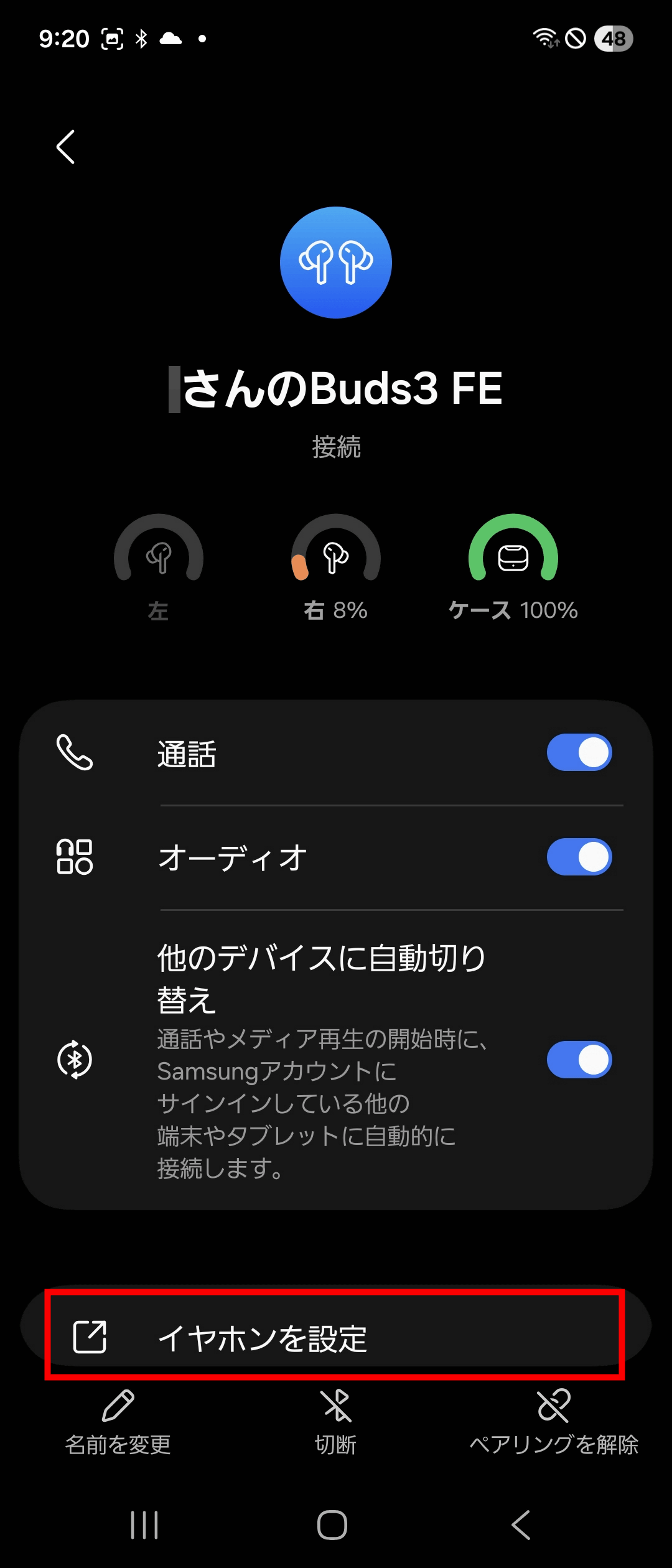Disable the オーディオ audio switch
This screenshot has width=672, height=1568.
pyautogui.click(x=579, y=857)
